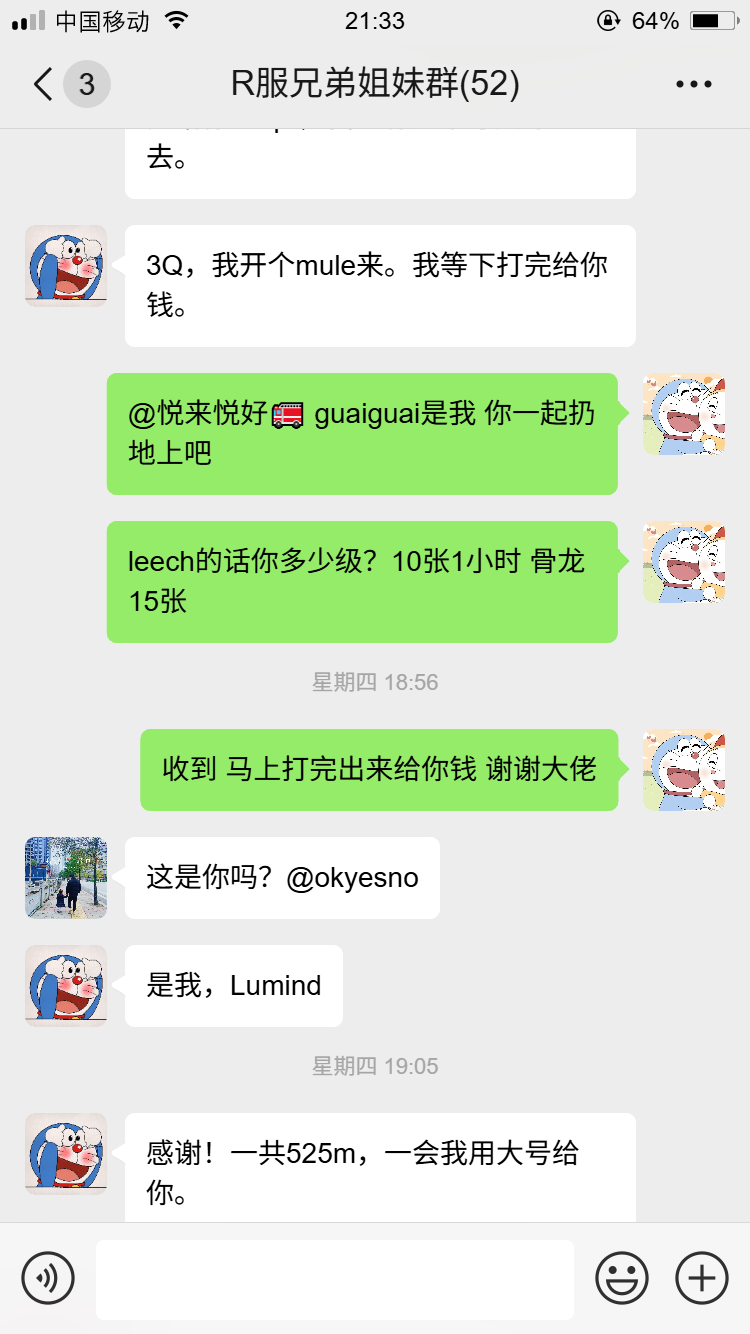Open my avatar beside the guaiguai message
Screen dimensions: 750x1334
click(x=684, y=414)
